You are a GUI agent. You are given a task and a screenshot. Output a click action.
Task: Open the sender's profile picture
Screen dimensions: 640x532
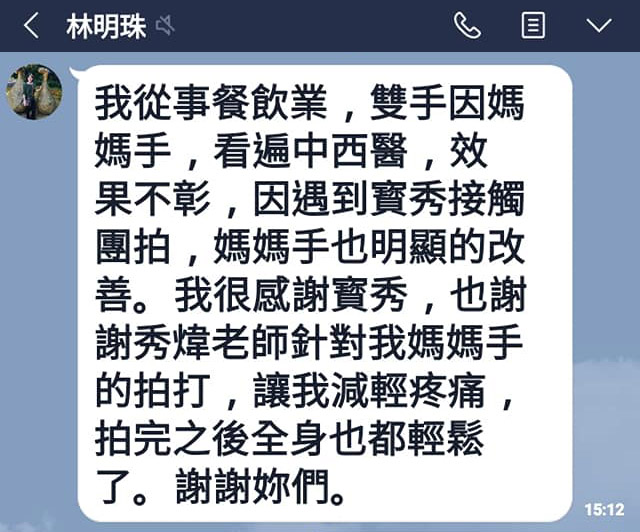coord(34,92)
